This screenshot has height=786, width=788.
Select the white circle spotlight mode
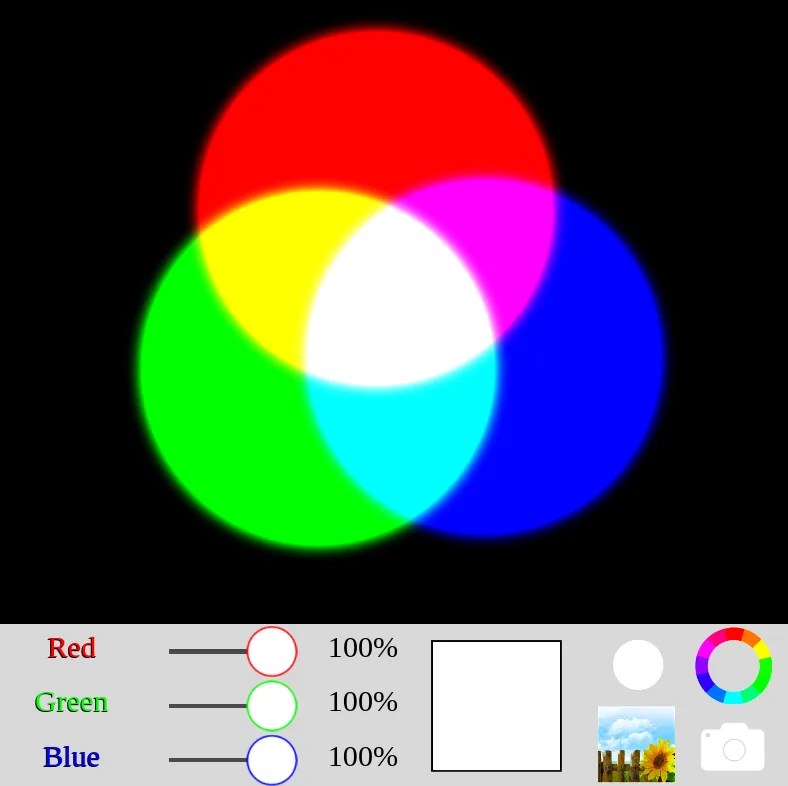click(x=638, y=665)
